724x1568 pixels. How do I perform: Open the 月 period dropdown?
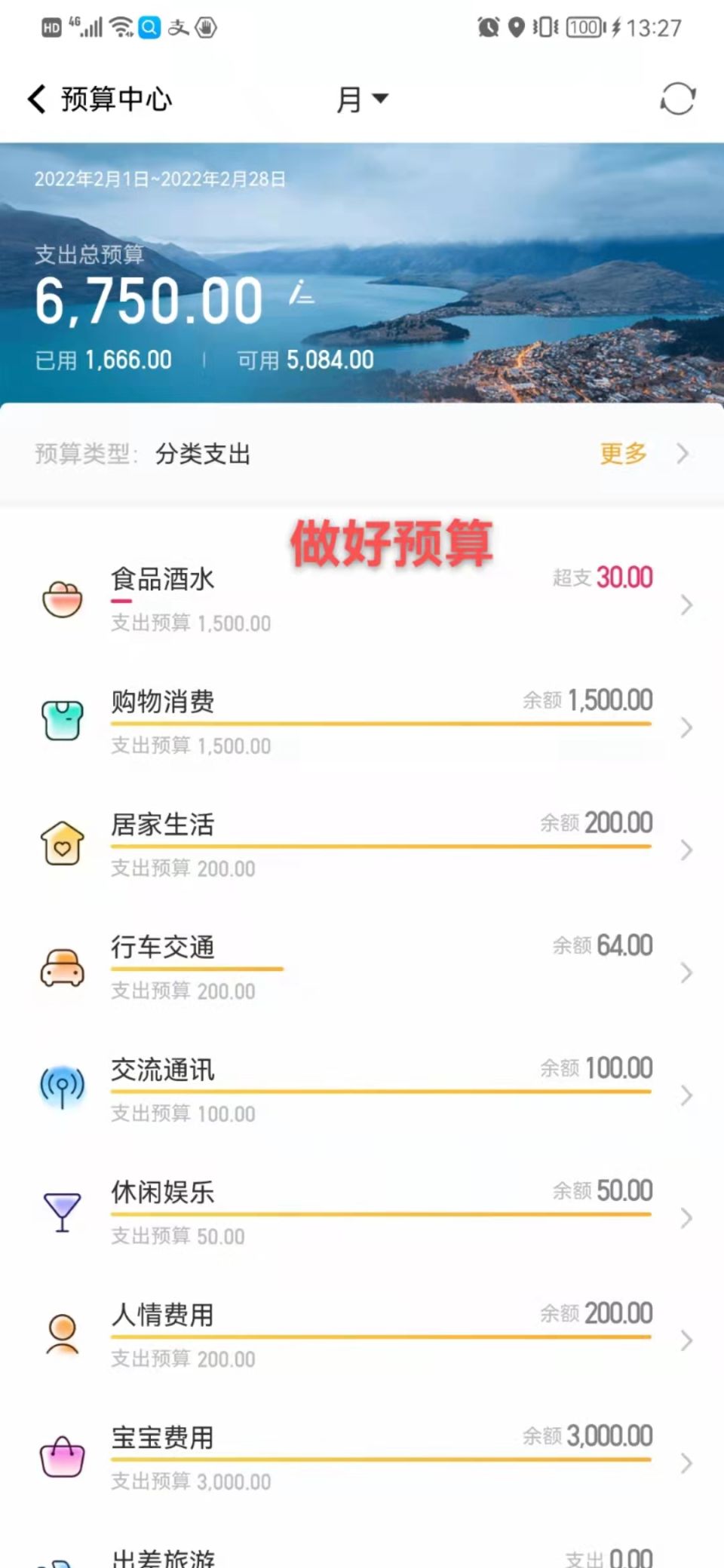[x=362, y=99]
